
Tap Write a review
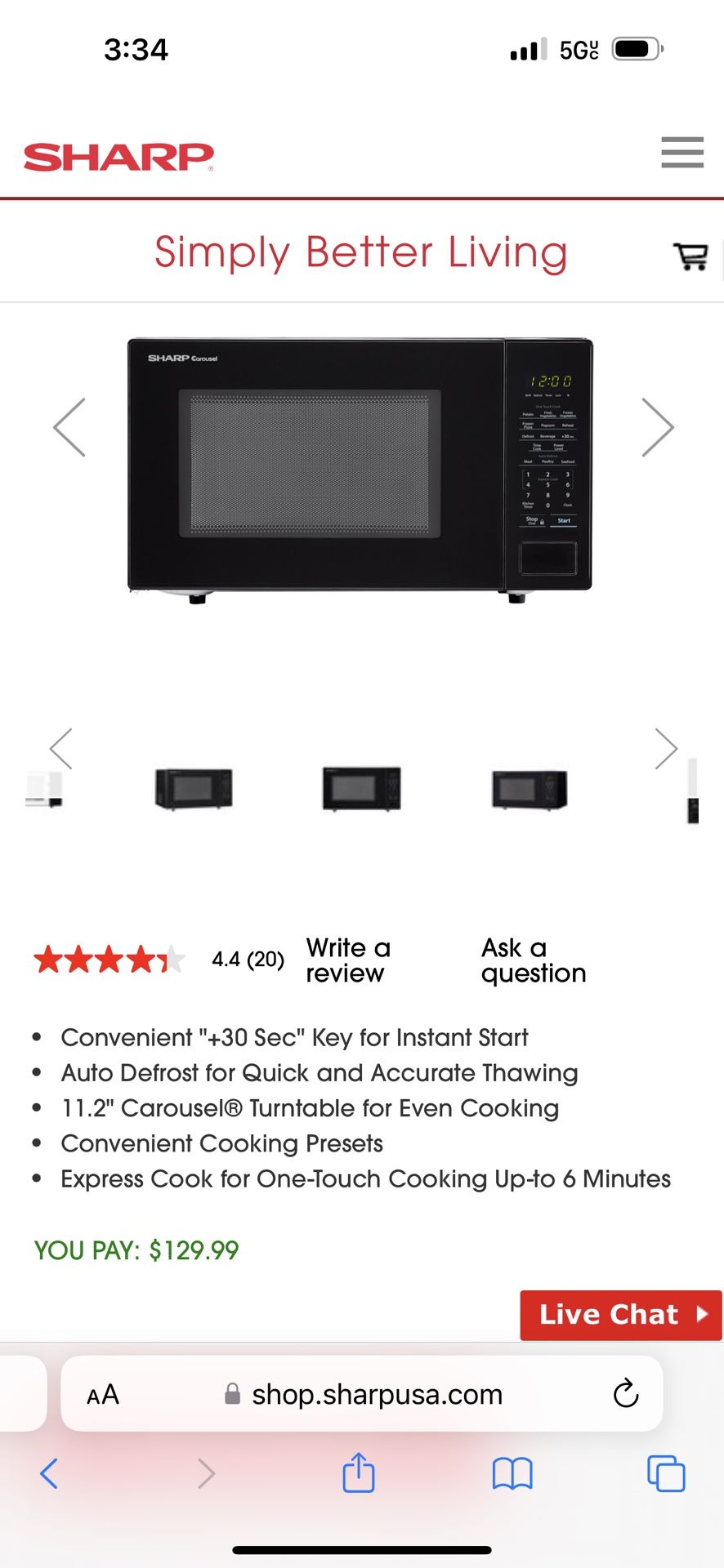pyautogui.click(x=348, y=960)
